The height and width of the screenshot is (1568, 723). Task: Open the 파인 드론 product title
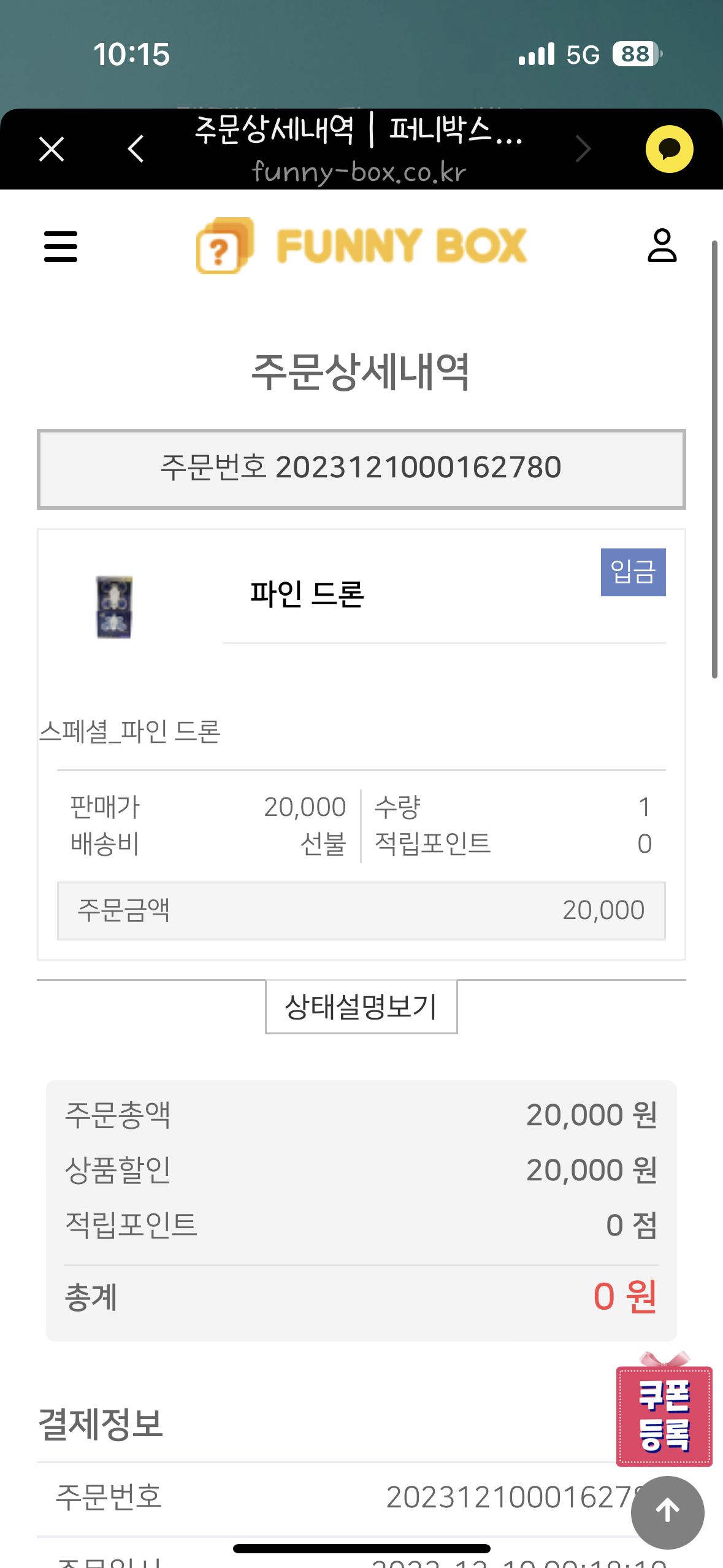(307, 594)
